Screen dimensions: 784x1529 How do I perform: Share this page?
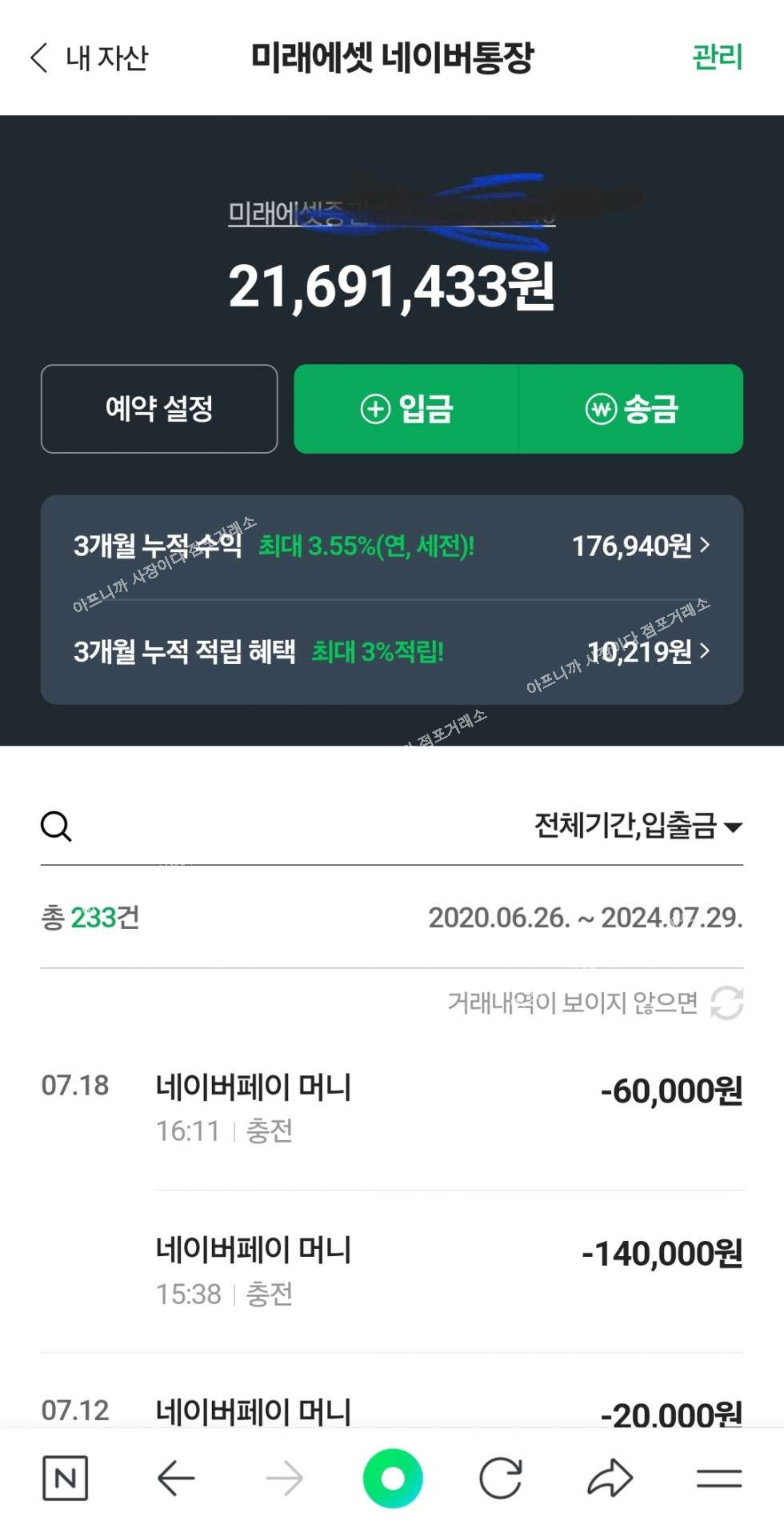coord(610,1478)
